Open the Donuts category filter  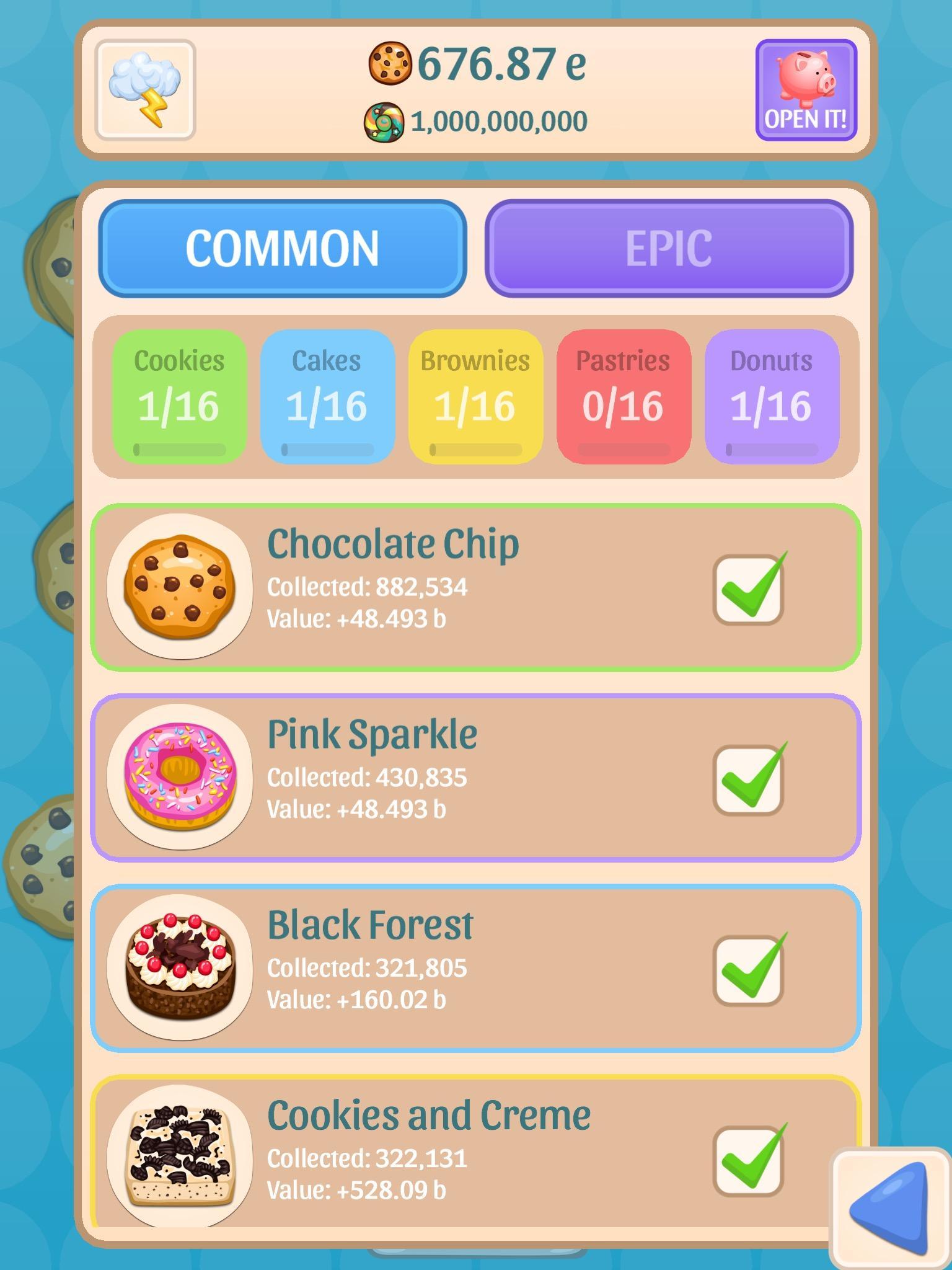coord(771,395)
